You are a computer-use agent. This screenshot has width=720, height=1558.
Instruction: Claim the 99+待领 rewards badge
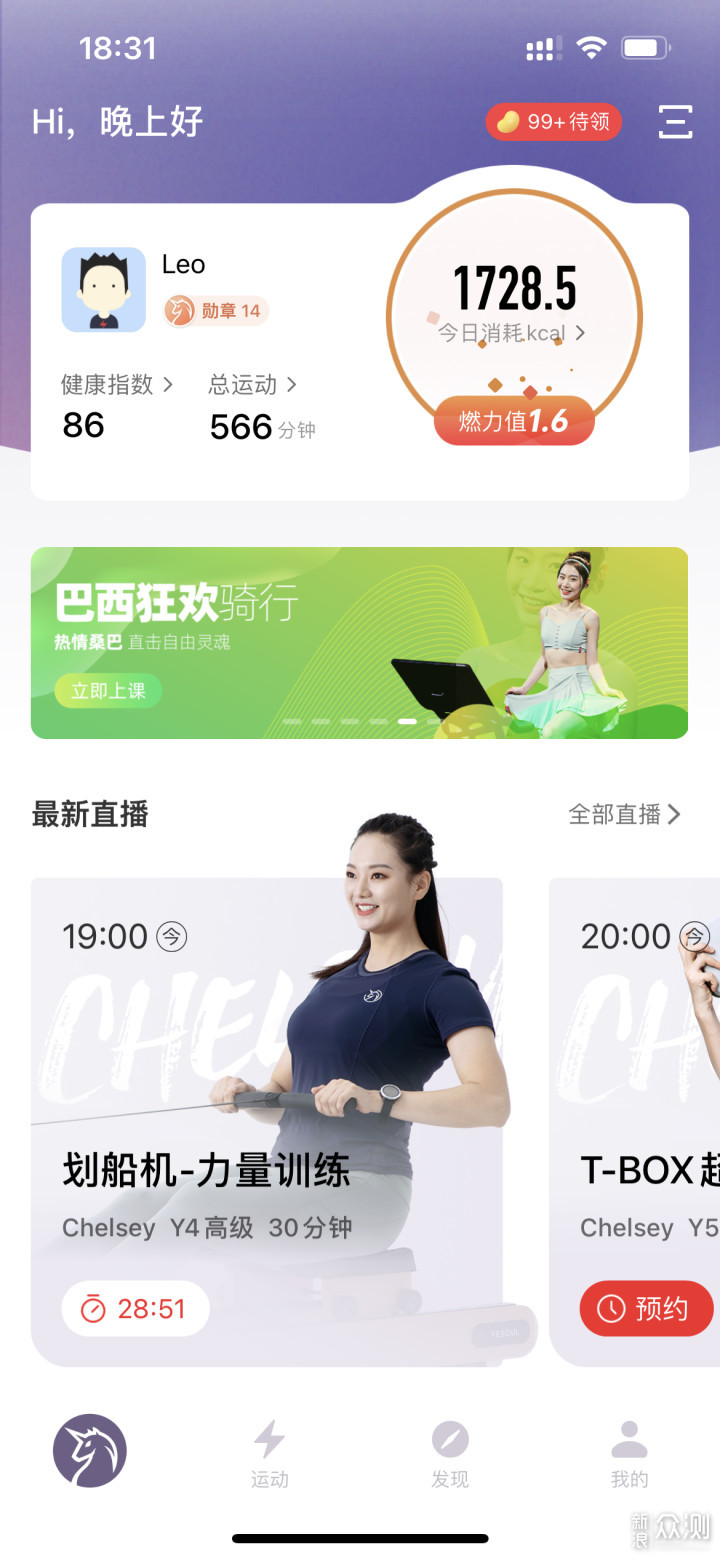554,122
